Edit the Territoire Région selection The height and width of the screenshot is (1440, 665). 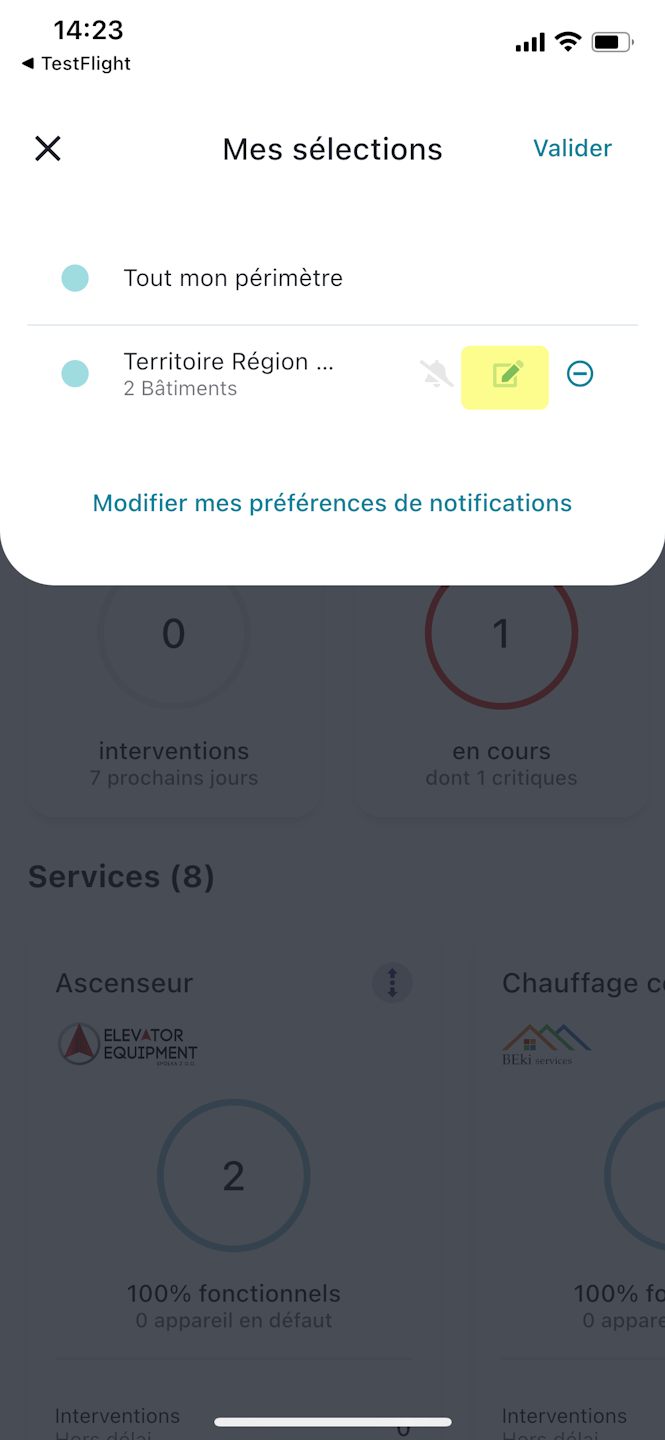coord(506,375)
